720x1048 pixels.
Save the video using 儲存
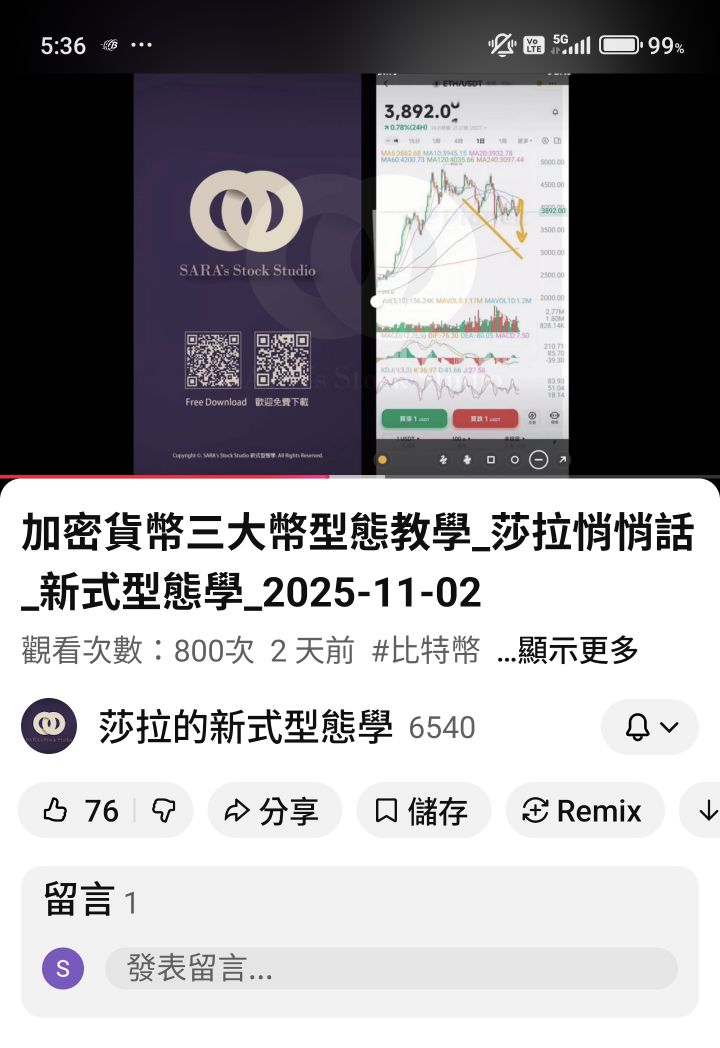[423, 810]
